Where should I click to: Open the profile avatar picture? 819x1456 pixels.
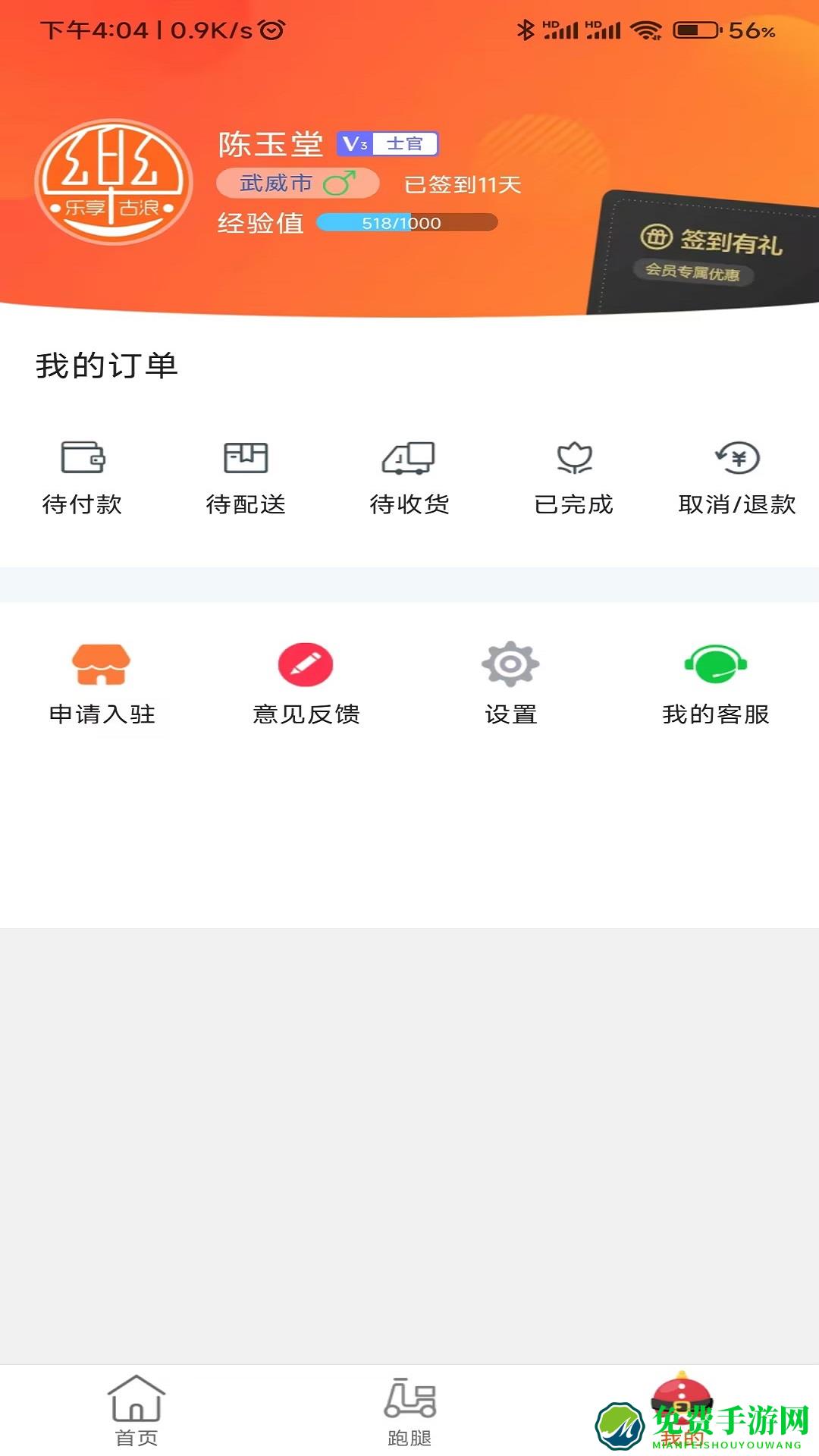click(x=114, y=182)
